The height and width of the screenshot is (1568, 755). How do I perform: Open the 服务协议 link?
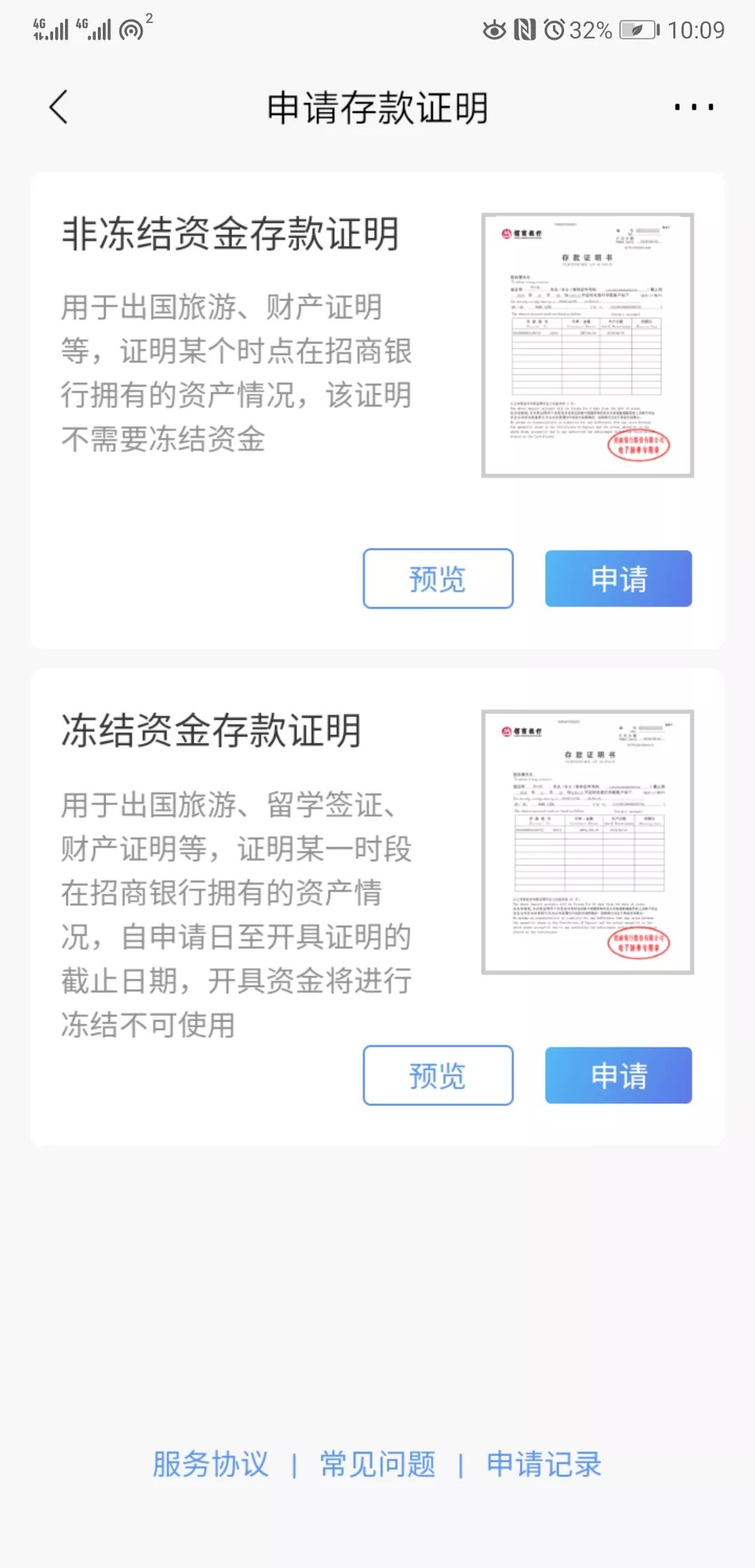tap(210, 1464)
